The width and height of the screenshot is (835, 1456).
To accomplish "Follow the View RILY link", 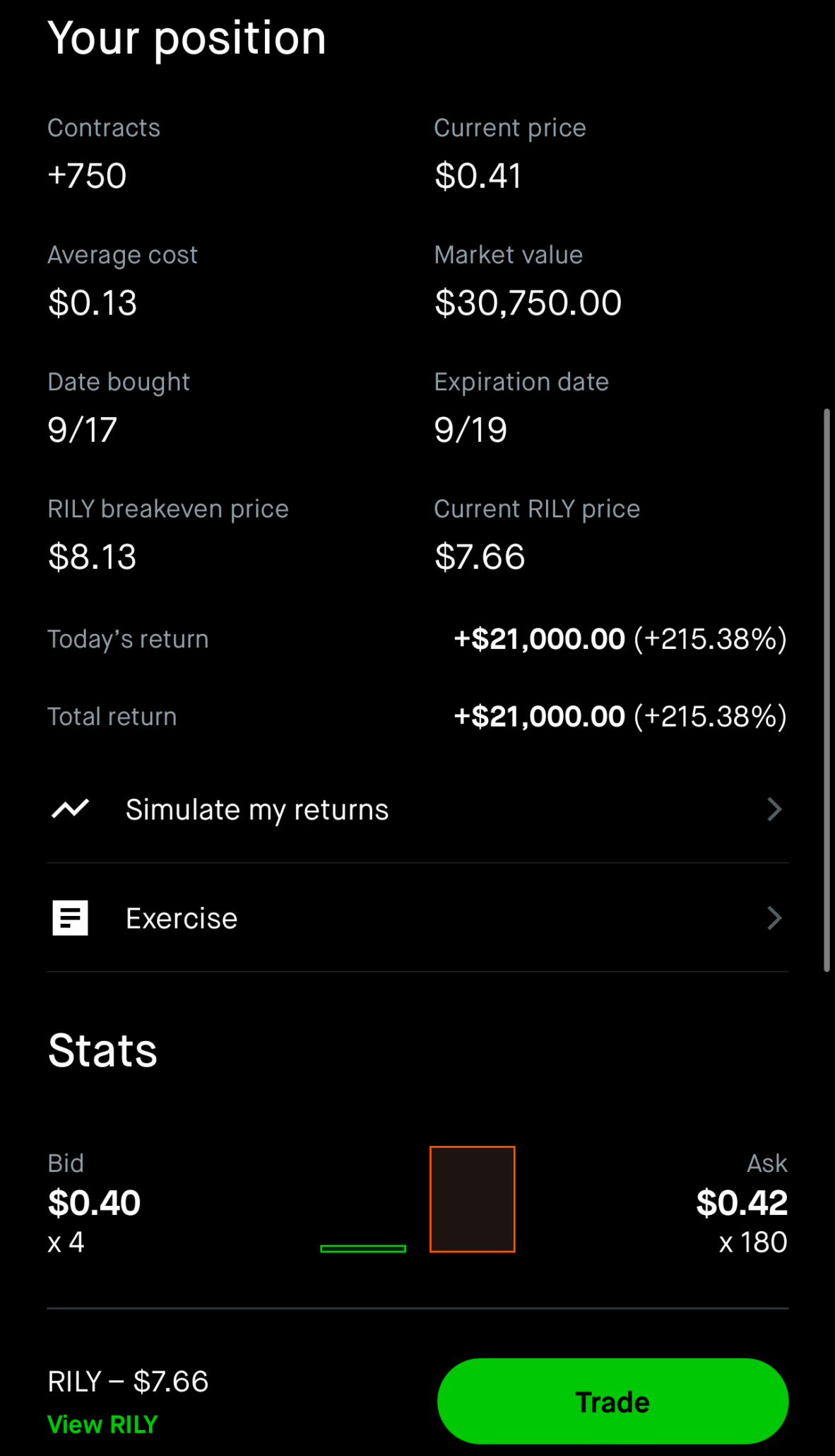I will 102,1424.
